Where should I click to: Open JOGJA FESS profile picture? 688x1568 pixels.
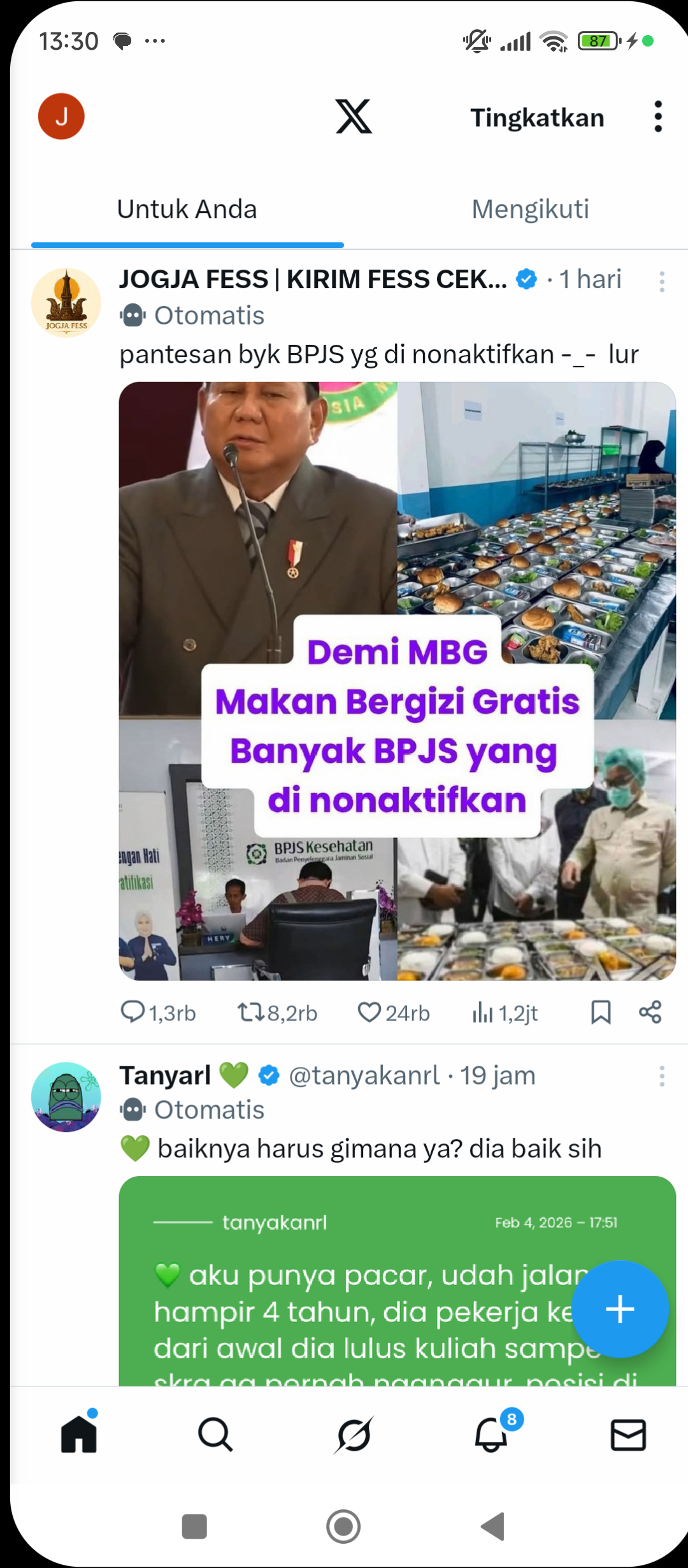[66, 302]
